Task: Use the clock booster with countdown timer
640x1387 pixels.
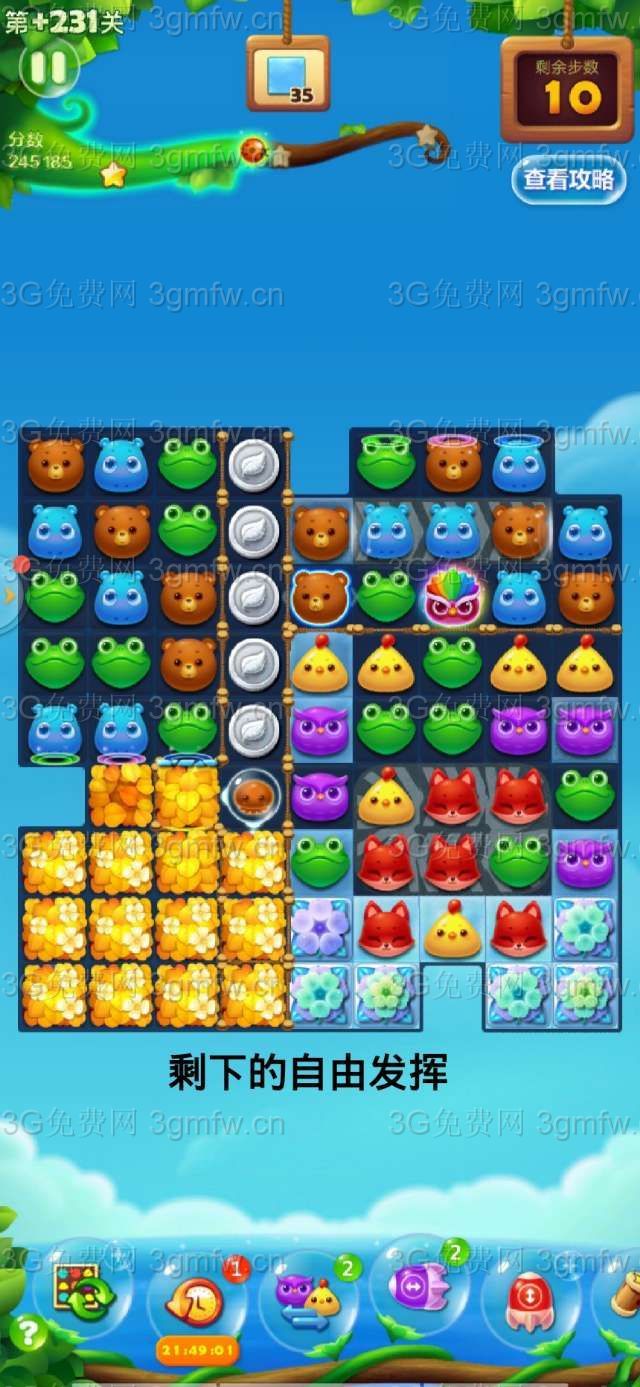Action: (x=198, y=1300)
